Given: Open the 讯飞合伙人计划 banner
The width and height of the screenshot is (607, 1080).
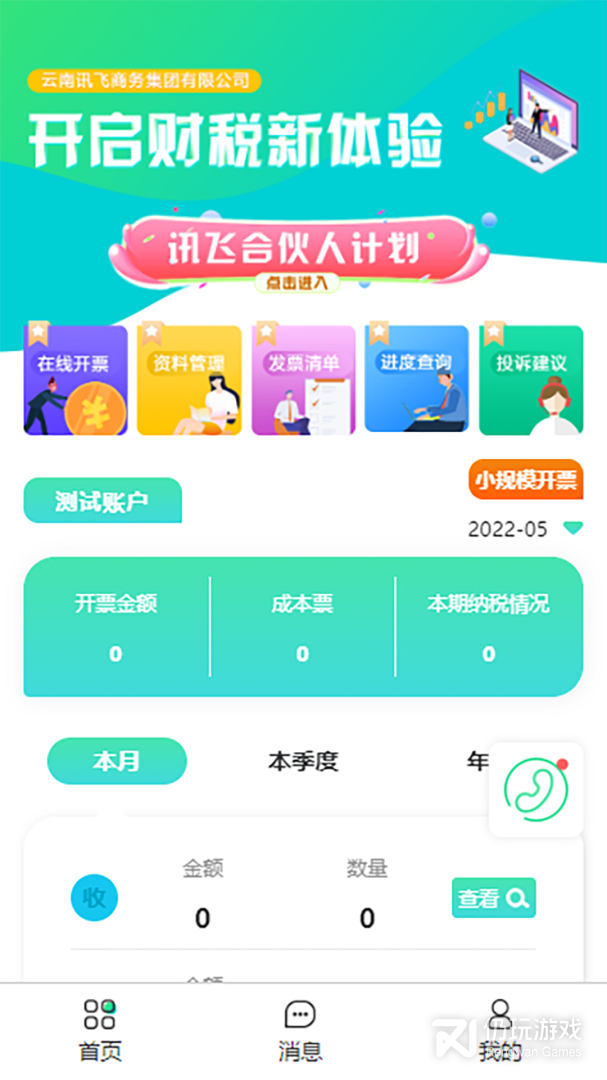Looking at the screenshot, I should click(298, 253).
